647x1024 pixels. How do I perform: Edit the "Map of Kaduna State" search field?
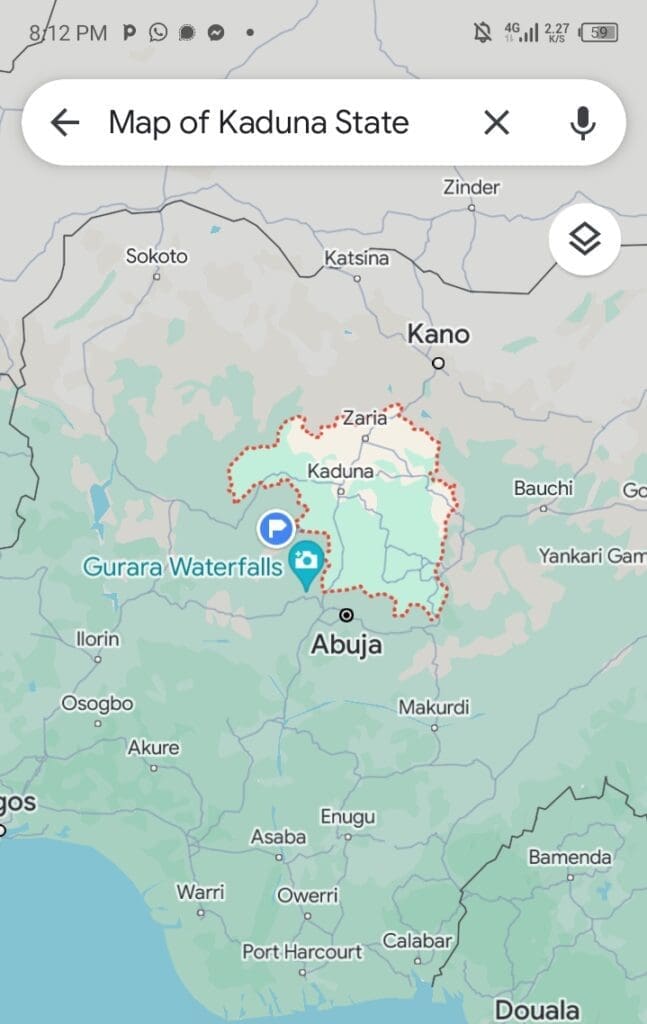pos(259,122)
